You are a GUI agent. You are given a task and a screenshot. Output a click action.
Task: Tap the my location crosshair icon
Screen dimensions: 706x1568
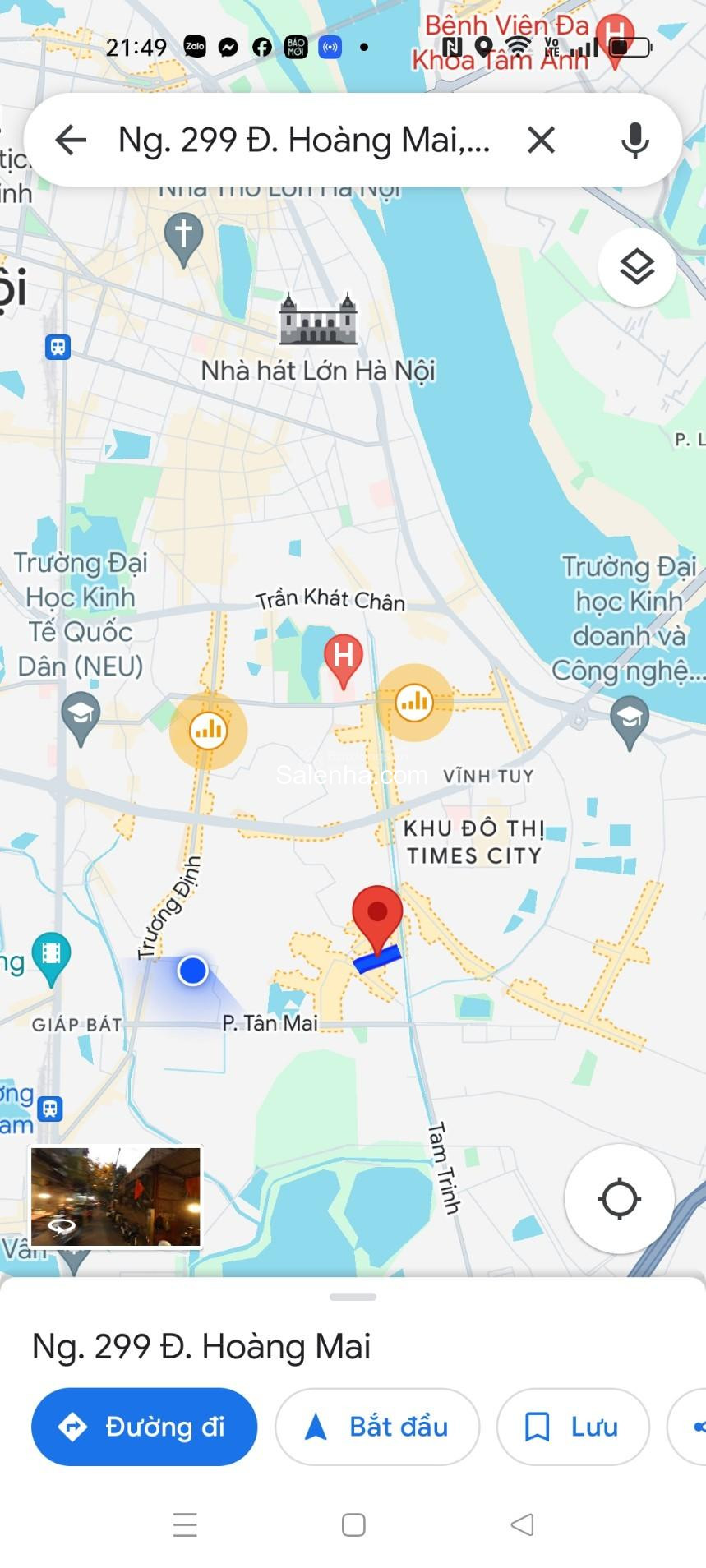click(620, 1199)
